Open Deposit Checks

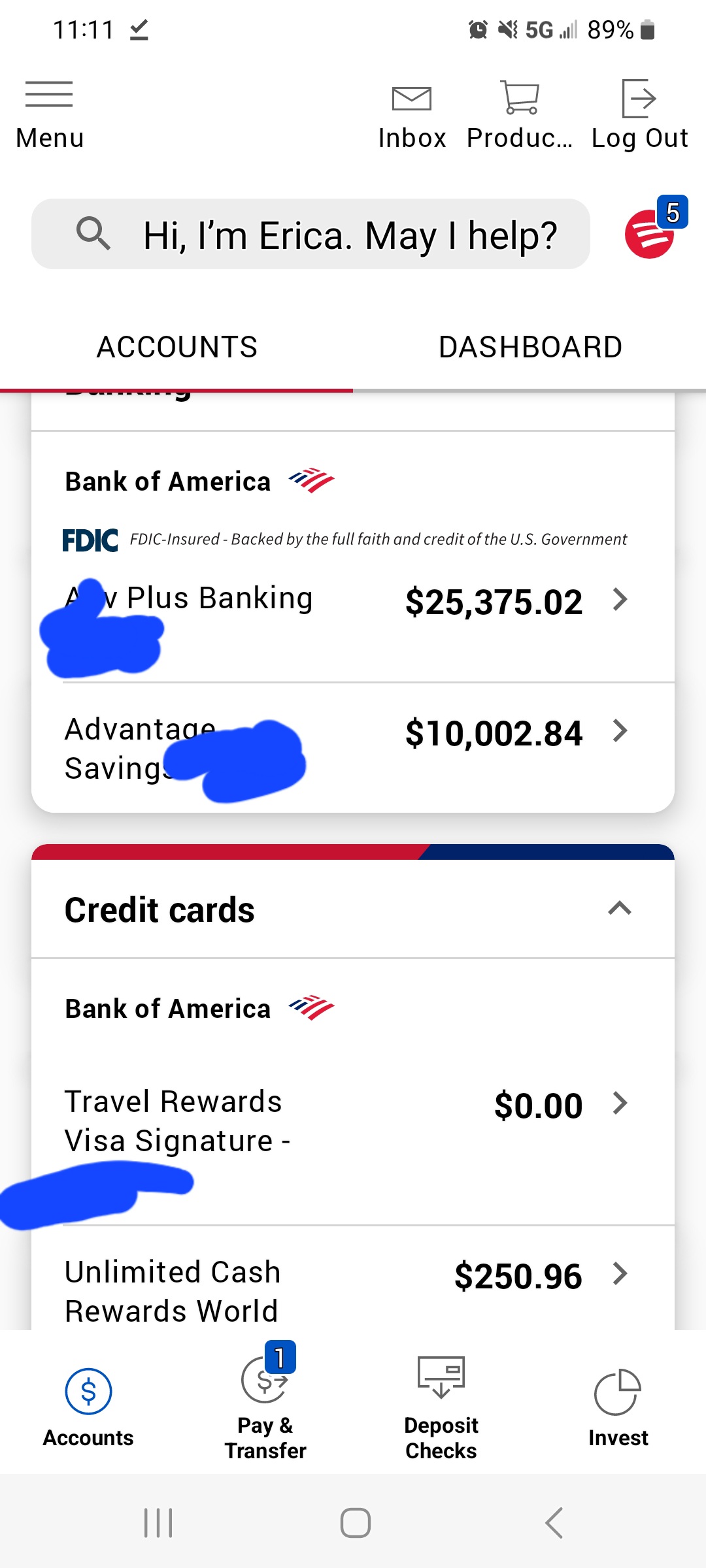click(x=441, y=1405)
